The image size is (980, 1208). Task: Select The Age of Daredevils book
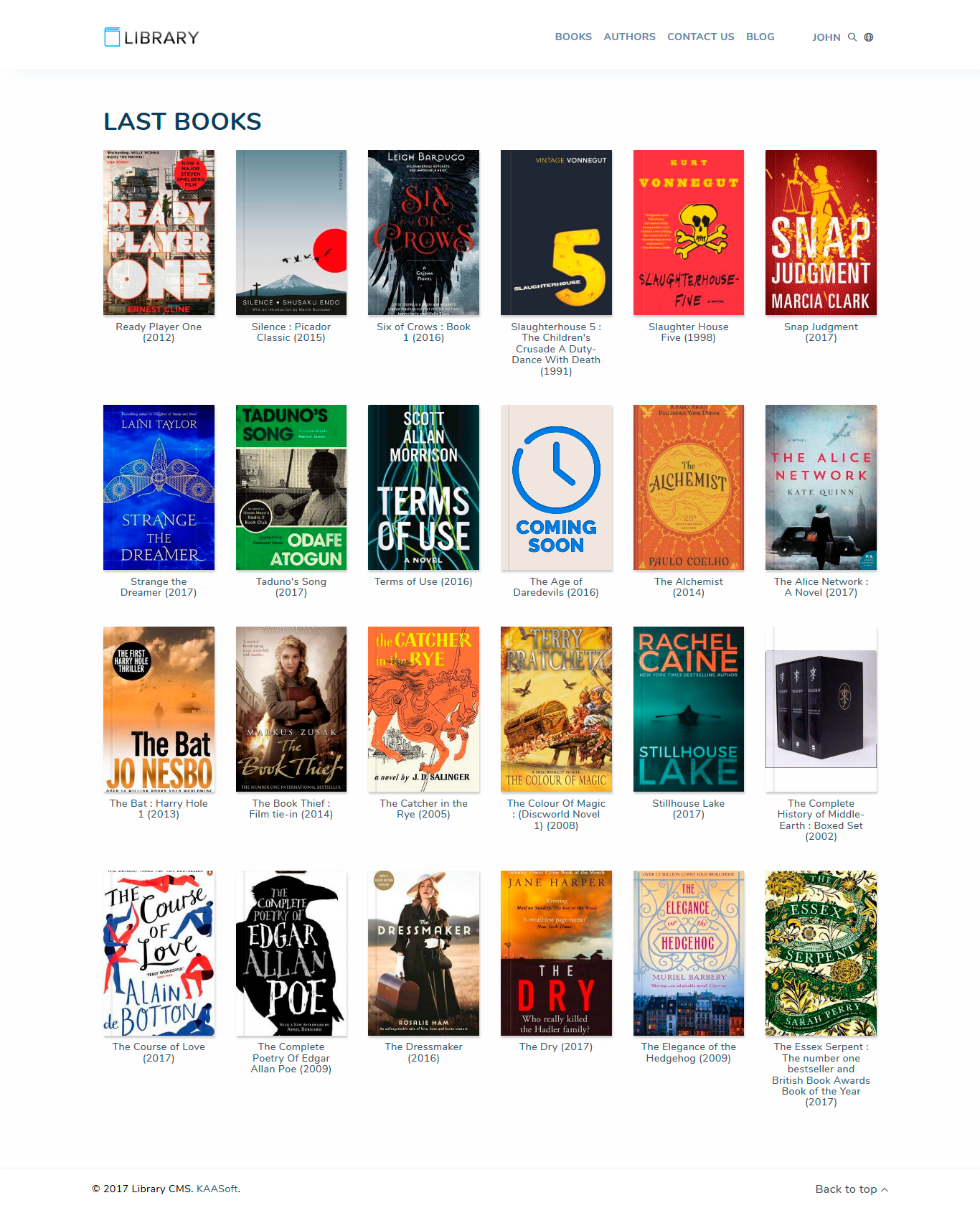556,487
